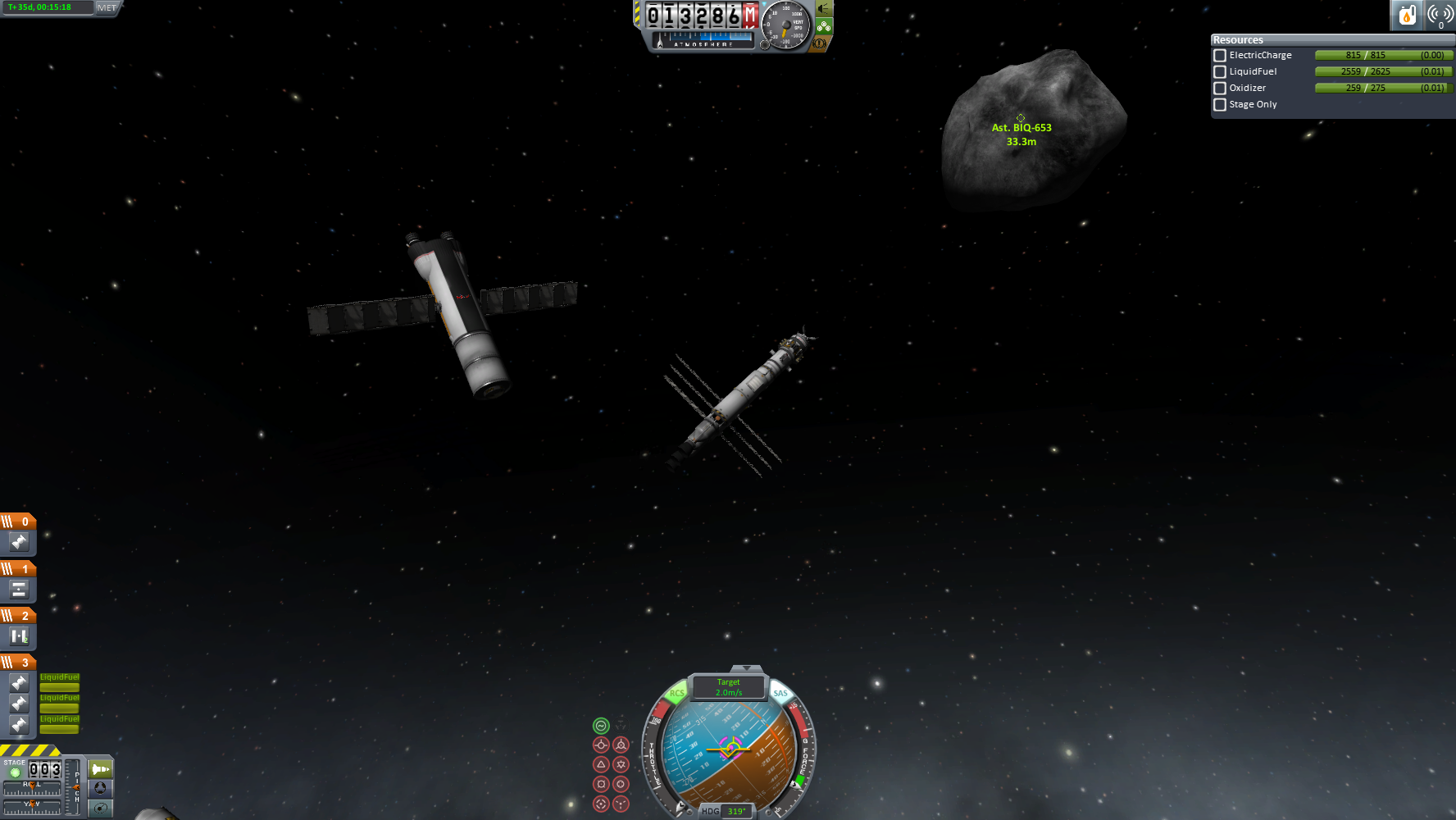Check the ElectricCharge resource box

(1220, 56)
